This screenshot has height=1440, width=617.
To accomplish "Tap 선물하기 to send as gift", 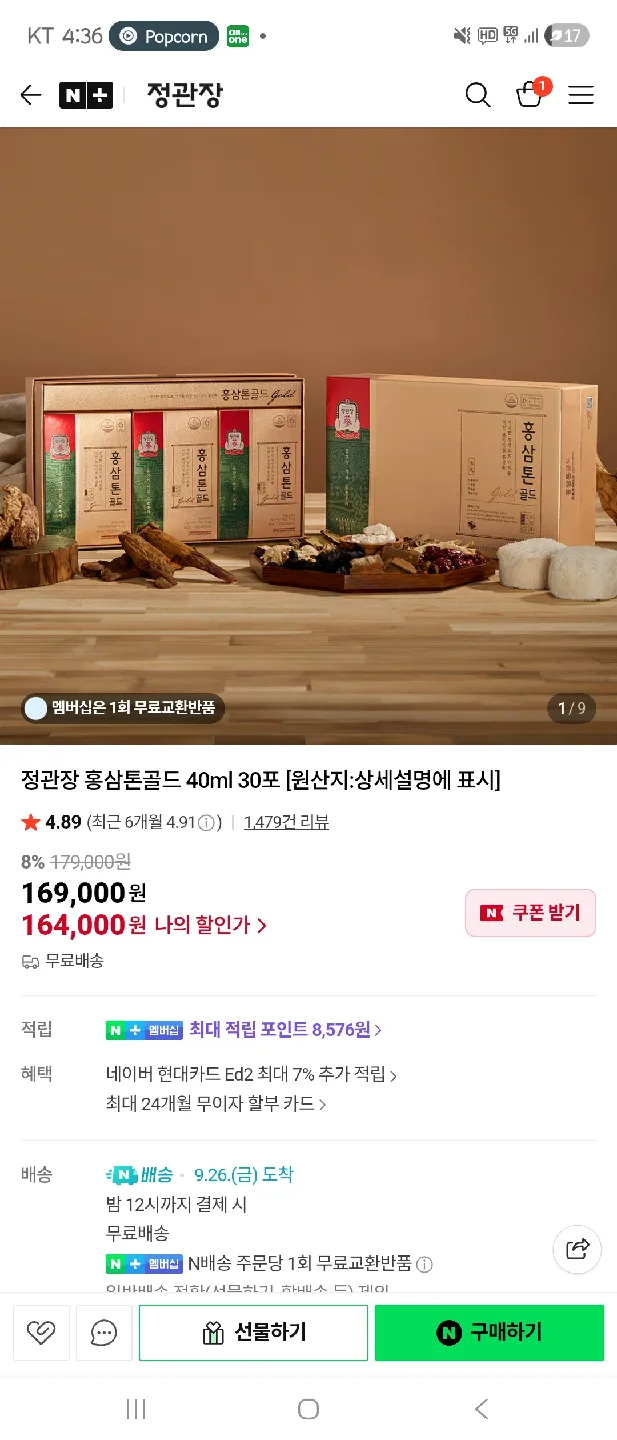I will point(253,1332).
